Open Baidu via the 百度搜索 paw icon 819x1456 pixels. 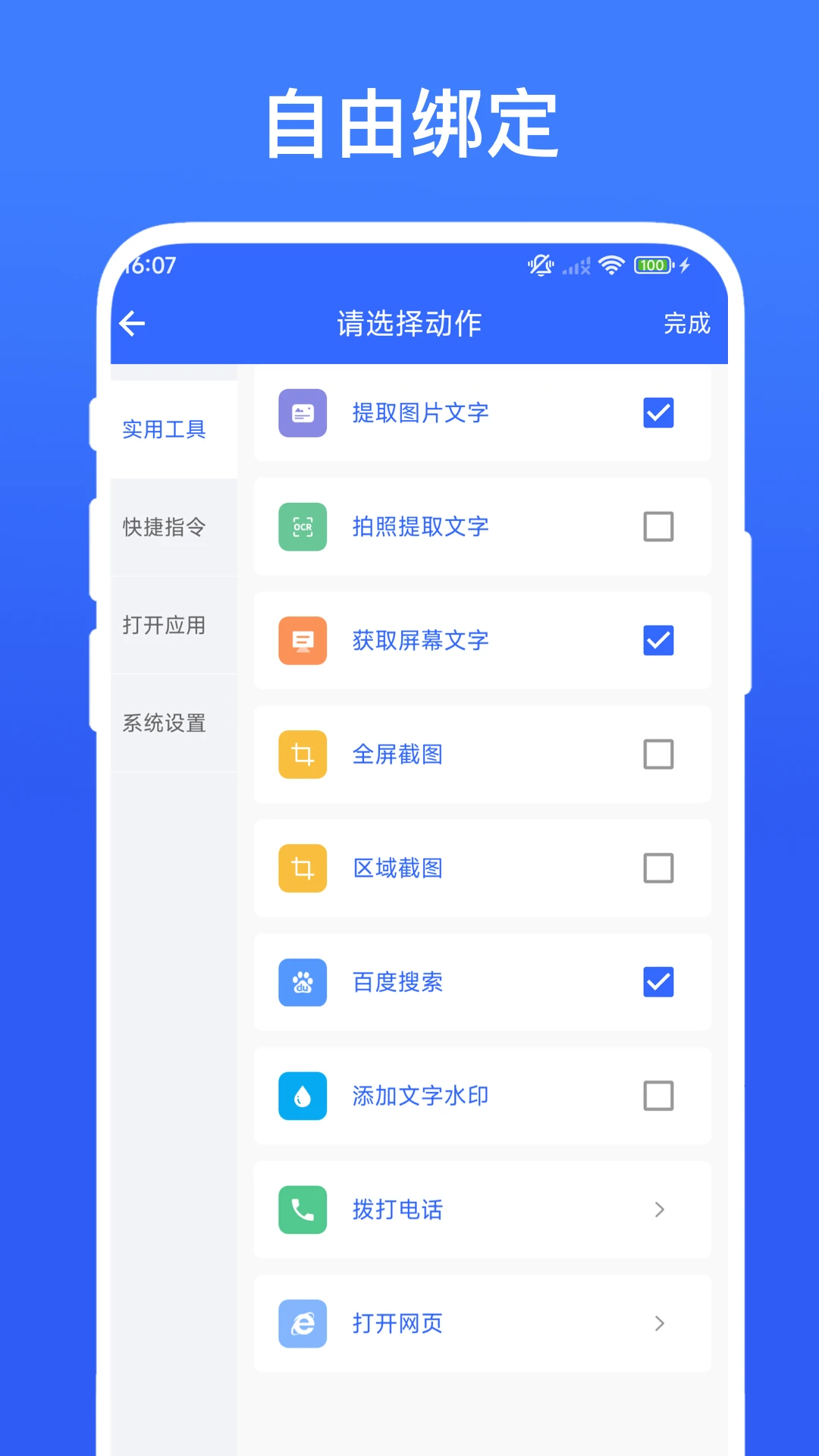[303, 982]
